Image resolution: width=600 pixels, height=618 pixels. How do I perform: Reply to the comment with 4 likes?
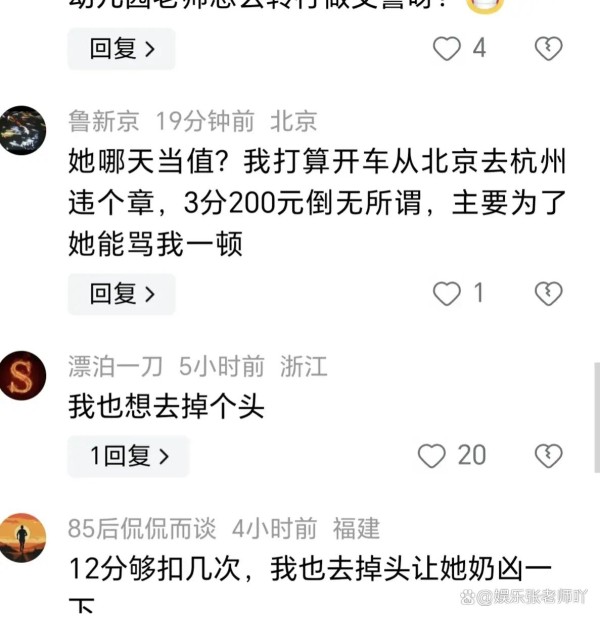pos(121,48)
